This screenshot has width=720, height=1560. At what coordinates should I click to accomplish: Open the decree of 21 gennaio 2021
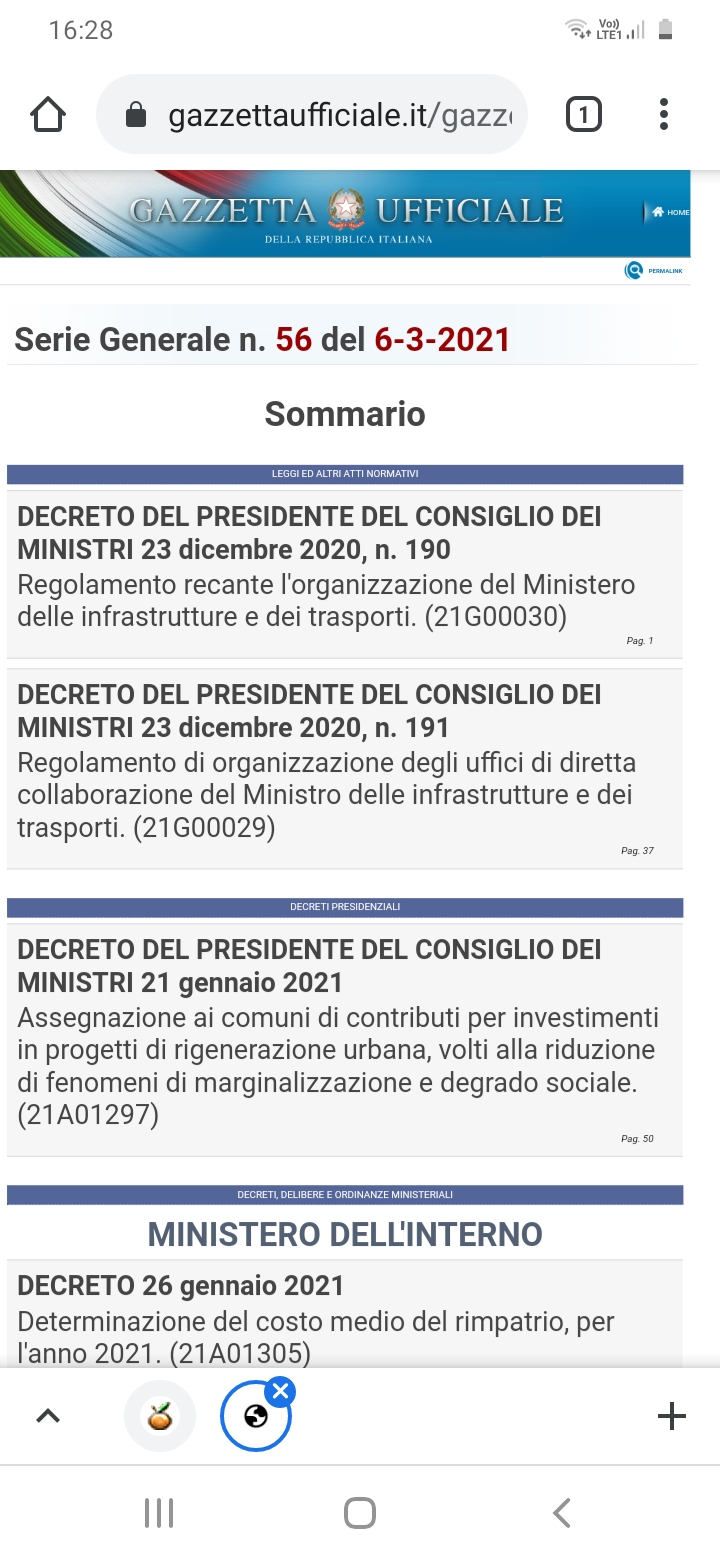pyautogui.click(x=344, y=1039)
